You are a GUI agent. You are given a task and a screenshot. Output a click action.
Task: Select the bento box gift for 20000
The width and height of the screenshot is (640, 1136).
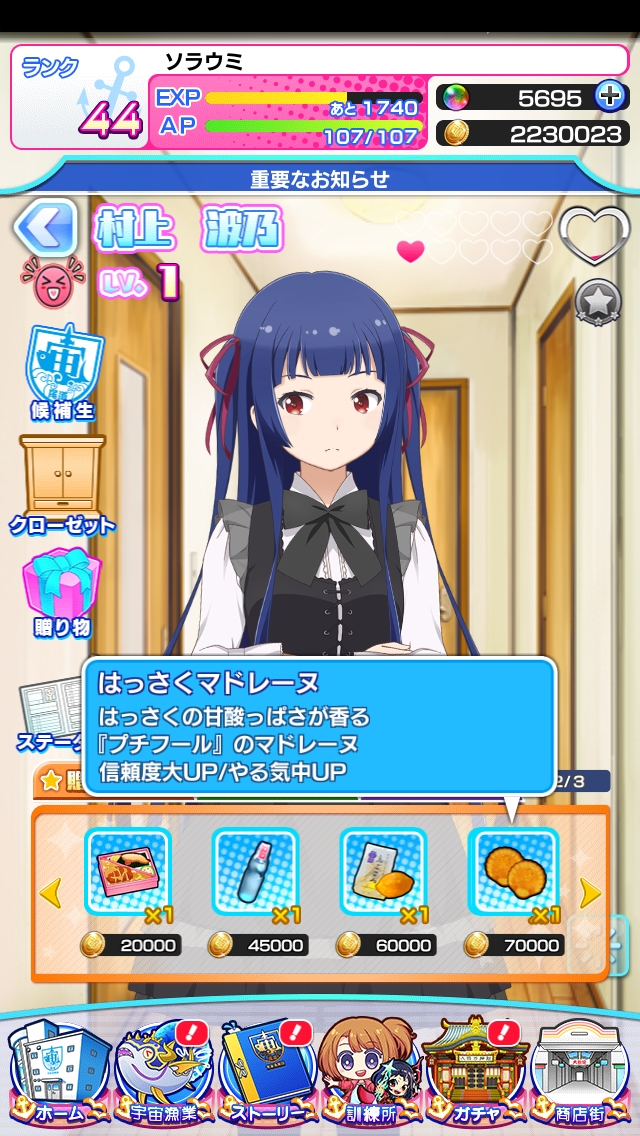coord(126,871)
